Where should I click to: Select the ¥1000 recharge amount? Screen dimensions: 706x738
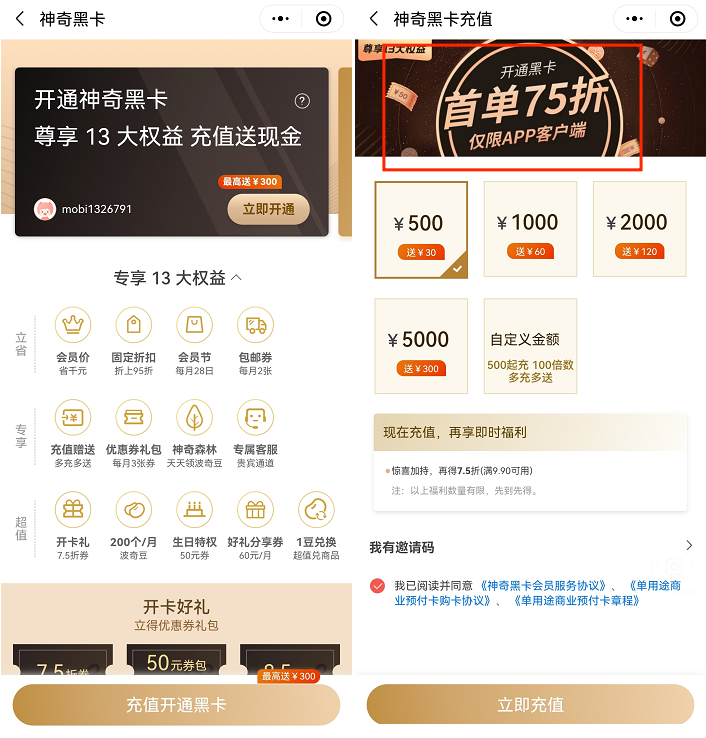coord(530,229)
